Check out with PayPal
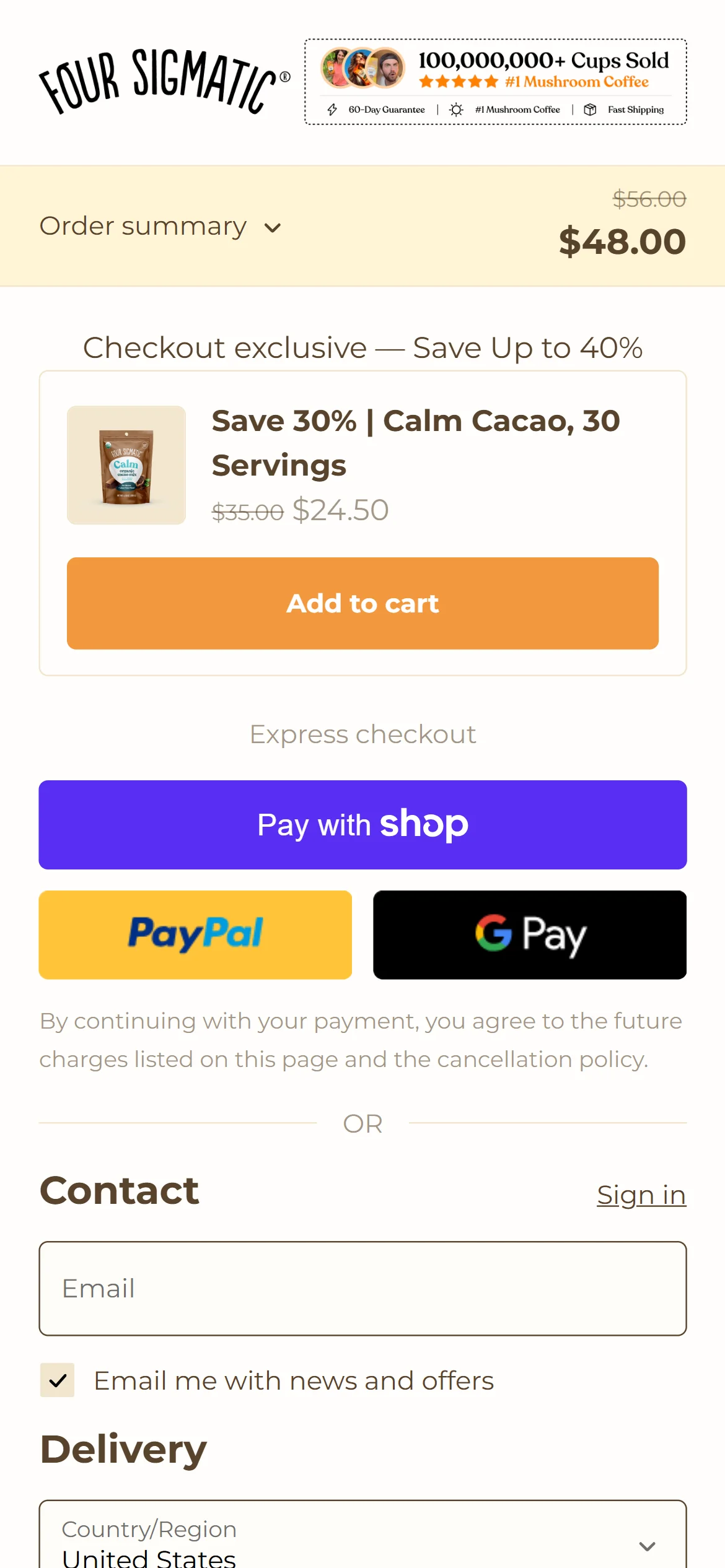725x1568 pixels. [x=195, y=934]
